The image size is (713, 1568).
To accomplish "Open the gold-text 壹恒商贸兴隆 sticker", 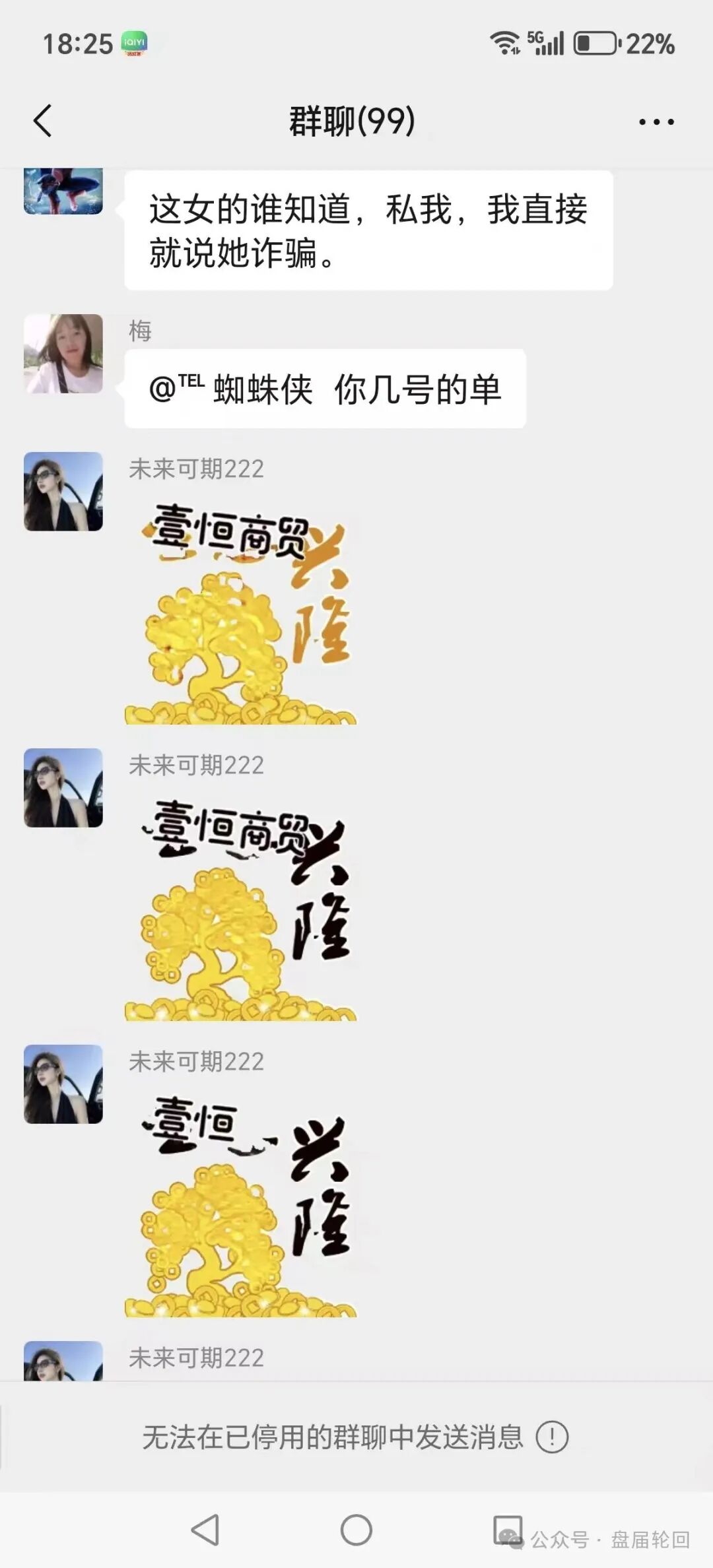I will tap(241, 614).
